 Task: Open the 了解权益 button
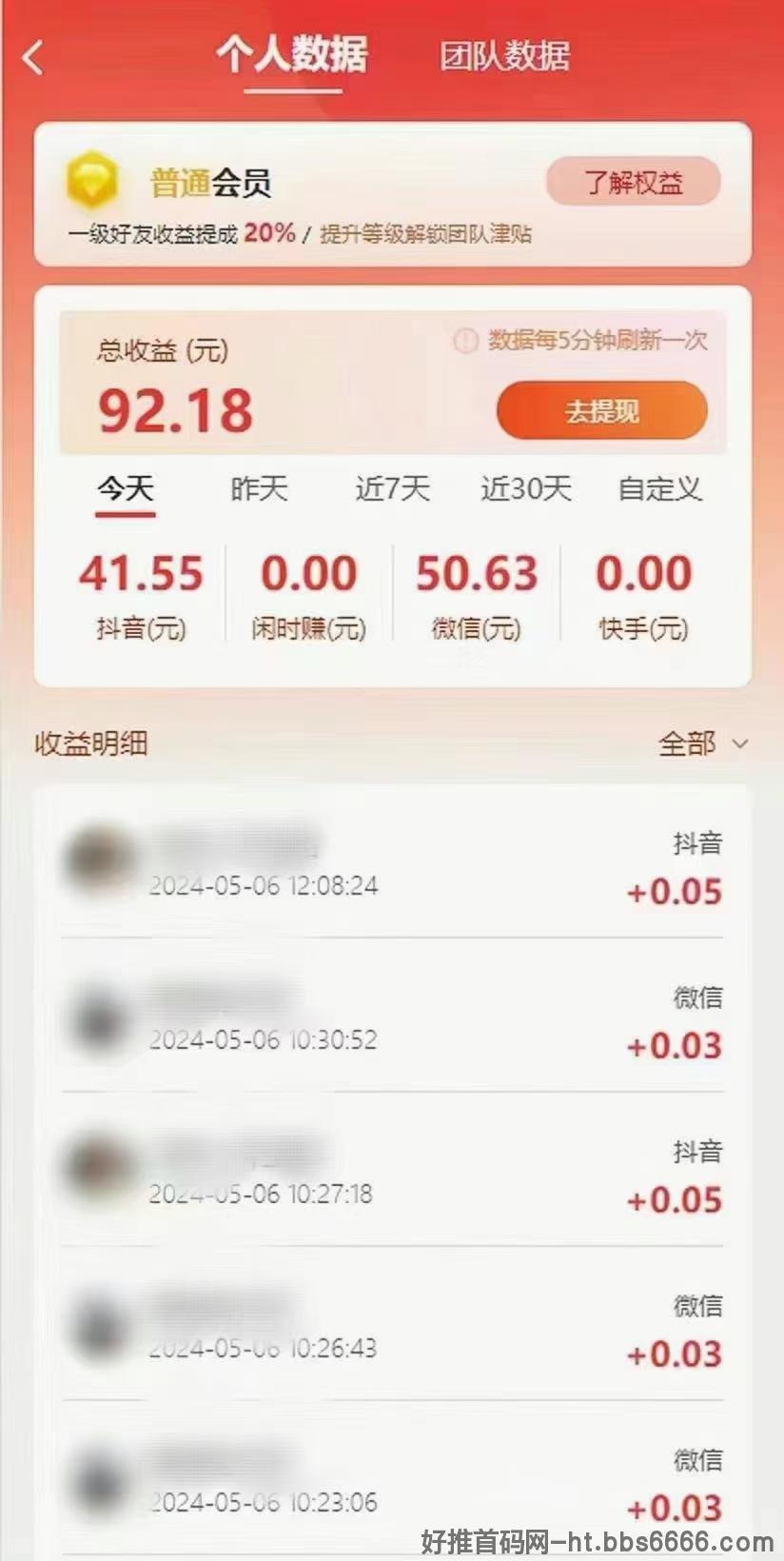coord(633,182)
